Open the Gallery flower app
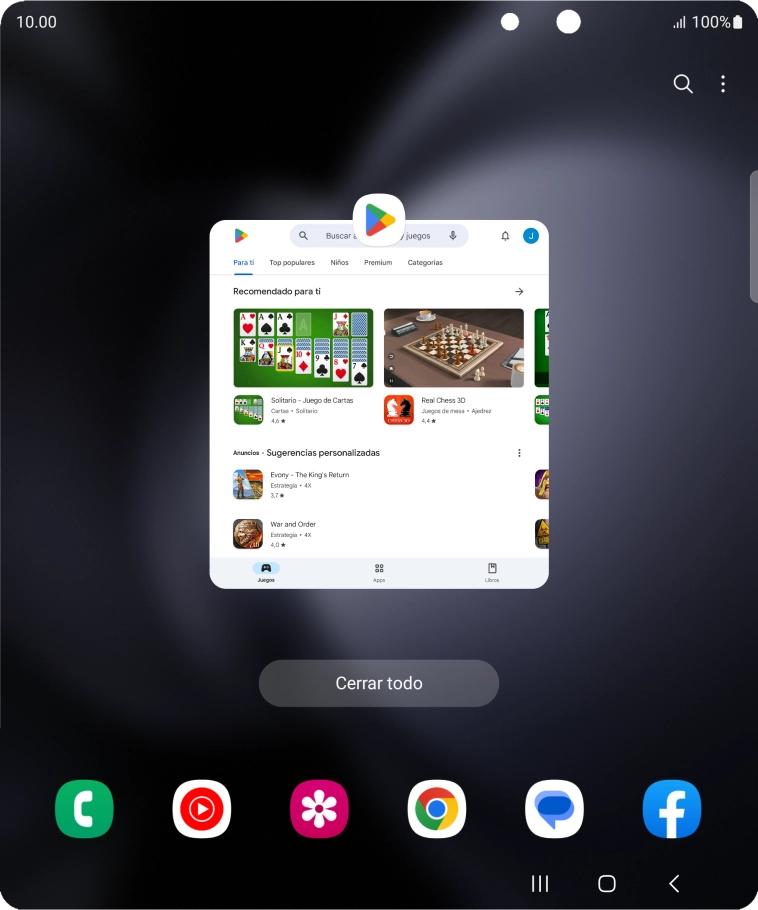 319,808
